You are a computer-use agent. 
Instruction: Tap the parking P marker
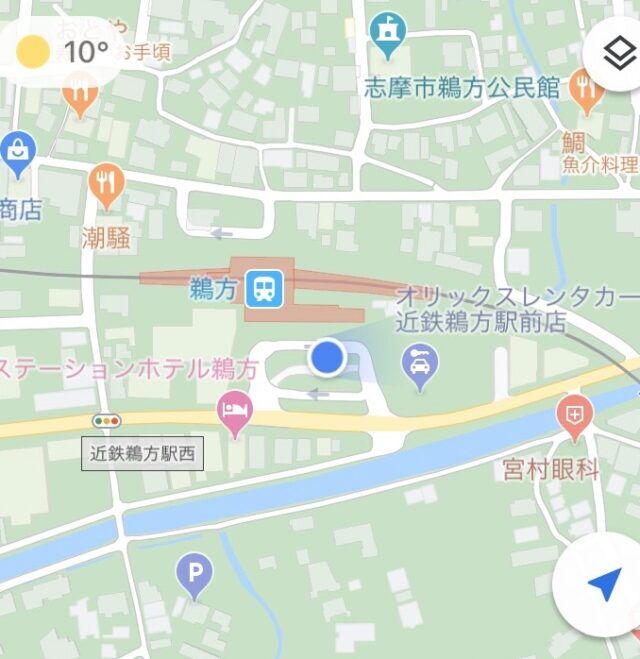[194, 575]
